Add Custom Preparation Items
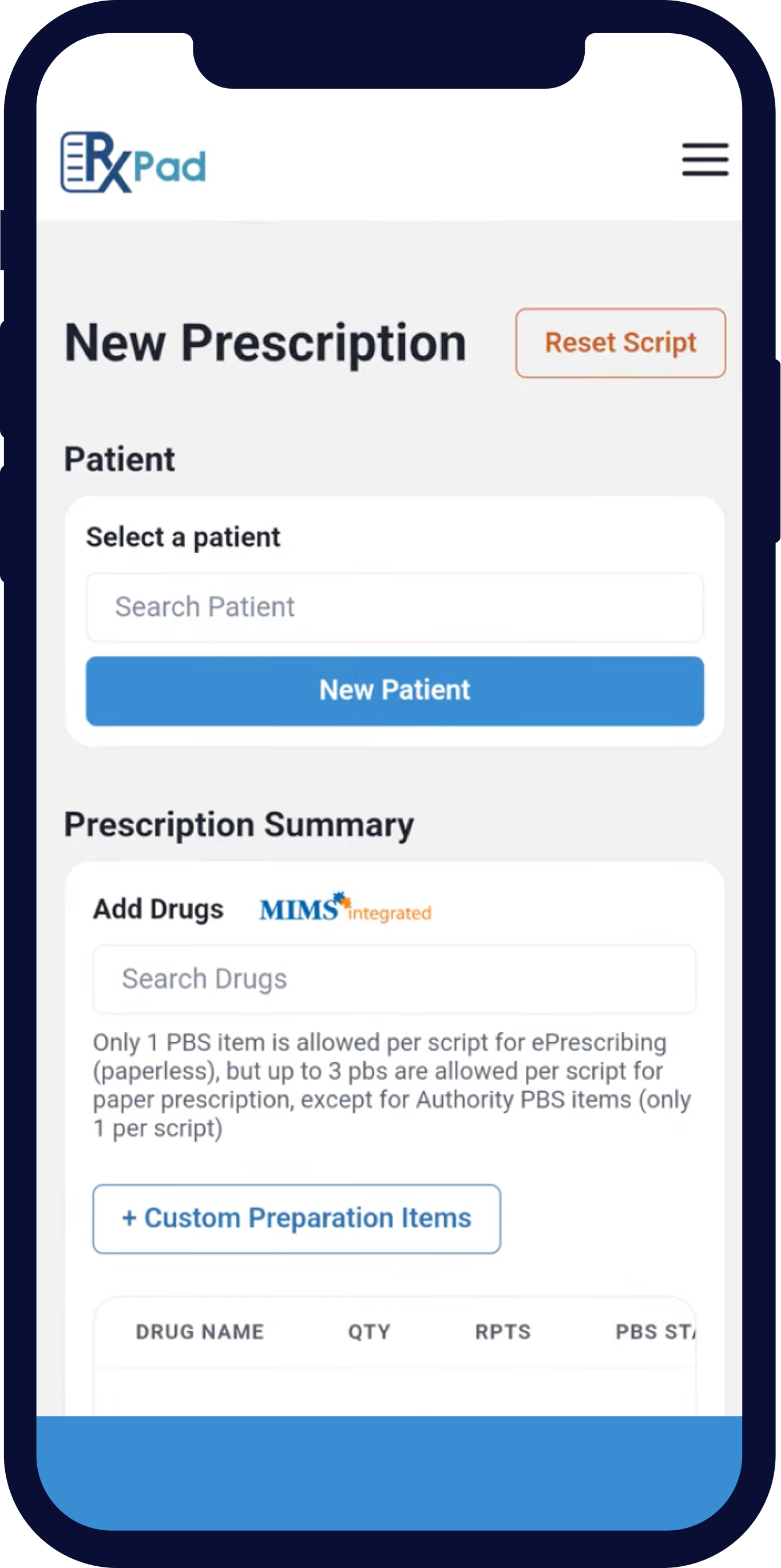 tap(296, 1218)
